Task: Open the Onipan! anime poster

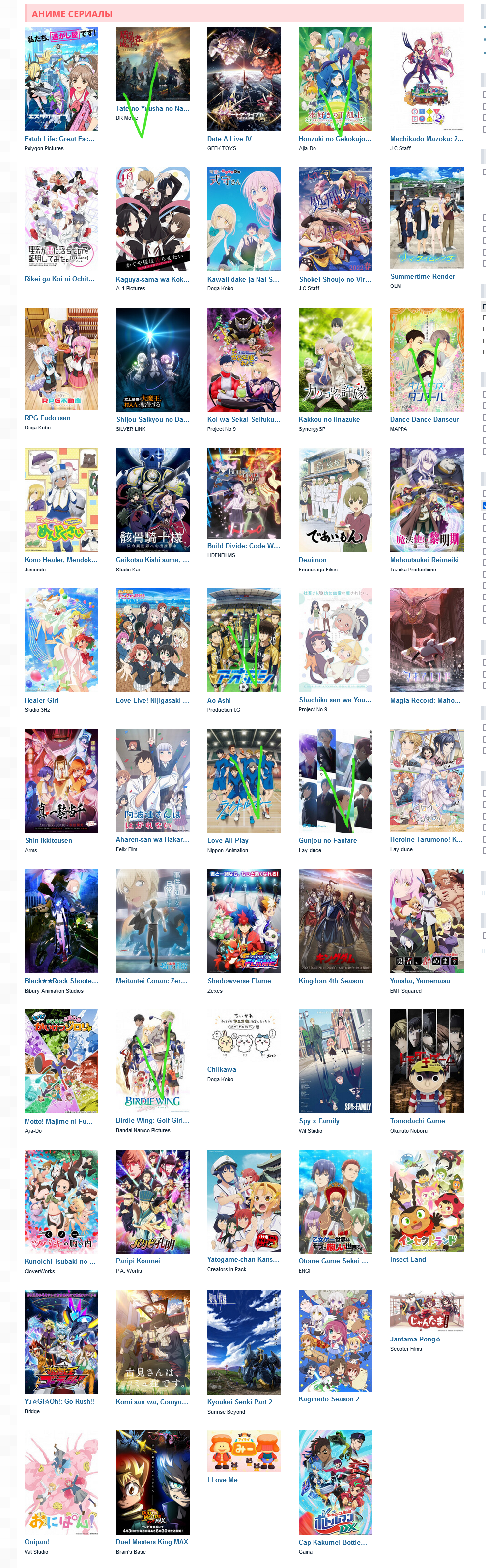Action: click(61, 1482)
